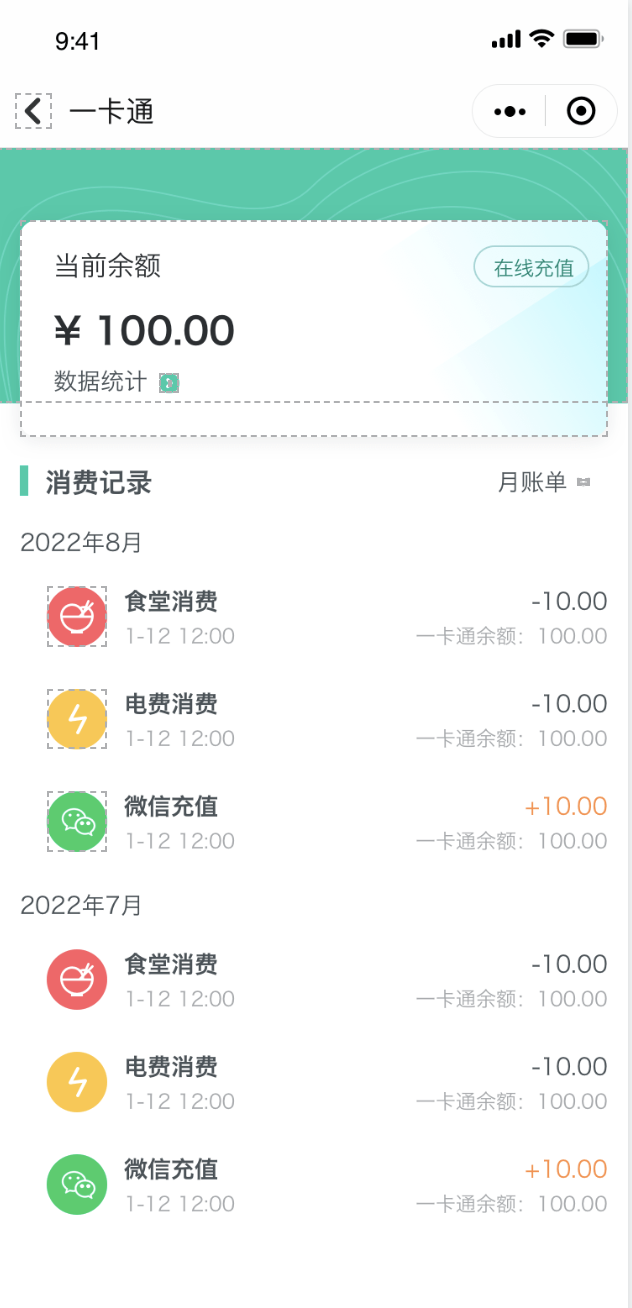The height and width of the screenshot is (1308, 632).
Task: Close the mini program with the circle button
Action: [x=581, y=111]
